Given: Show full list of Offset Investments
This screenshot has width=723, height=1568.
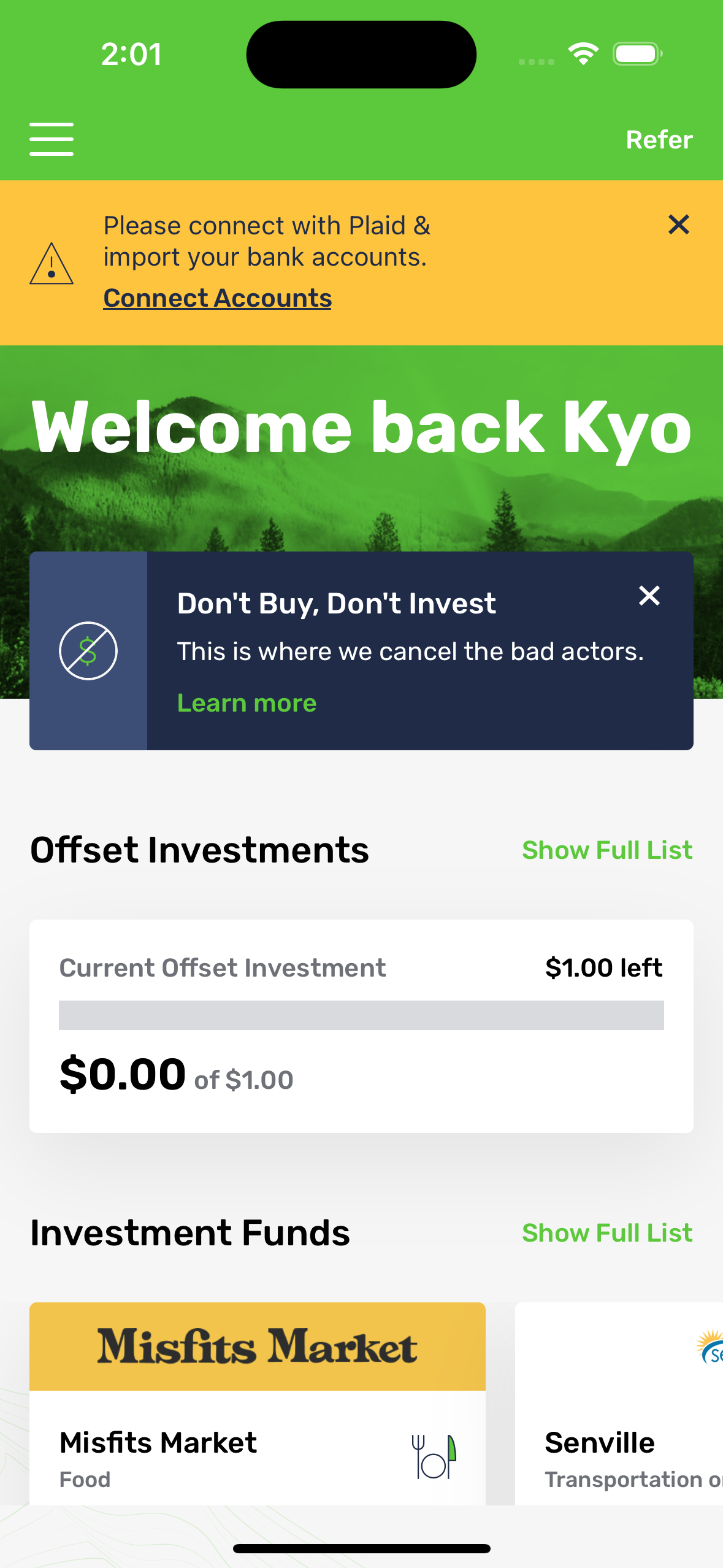Looking at the screenshot, I should point(606,850).
